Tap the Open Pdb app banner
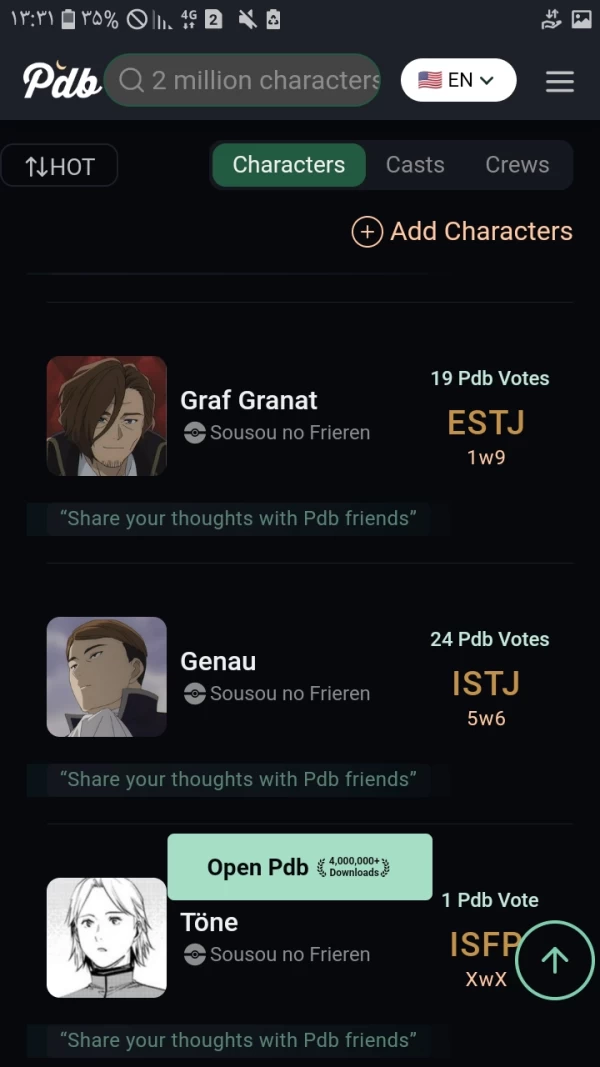The image size is (600, 1067). [299, 867]
